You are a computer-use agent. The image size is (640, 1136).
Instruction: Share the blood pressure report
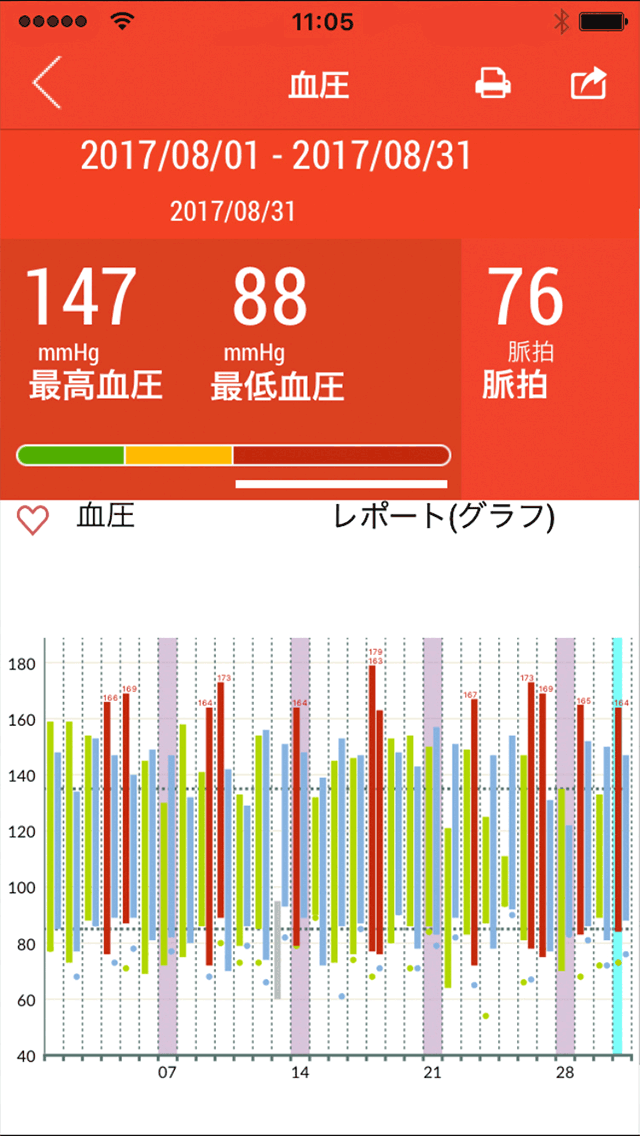coord(588,84)
